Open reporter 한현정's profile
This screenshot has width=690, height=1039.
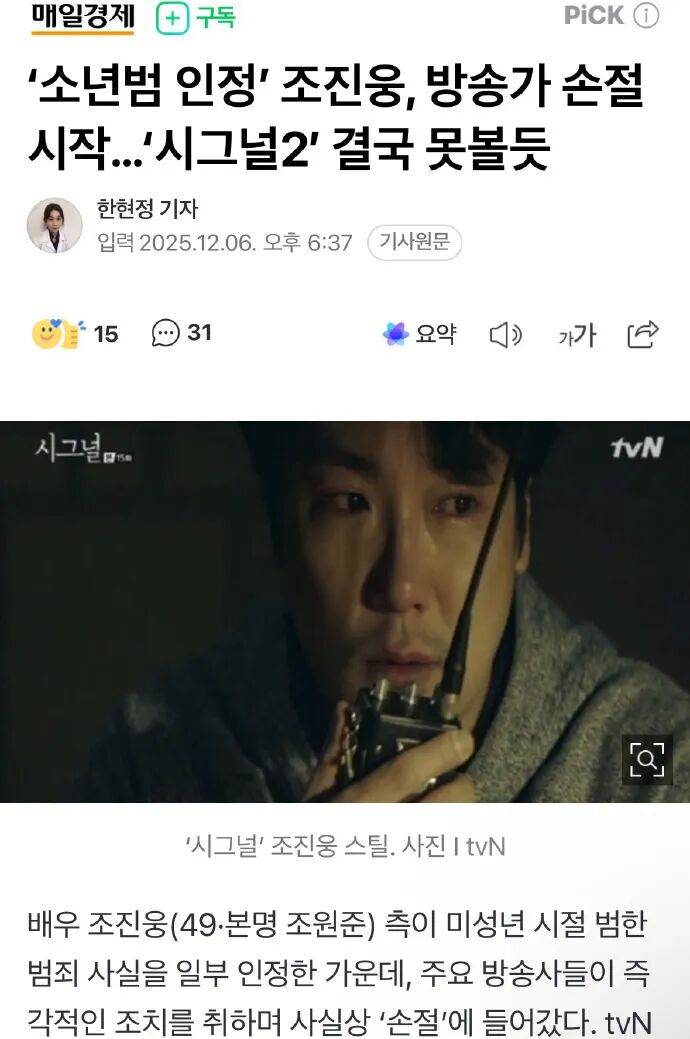pyautogui.click(x=148, y=209)
